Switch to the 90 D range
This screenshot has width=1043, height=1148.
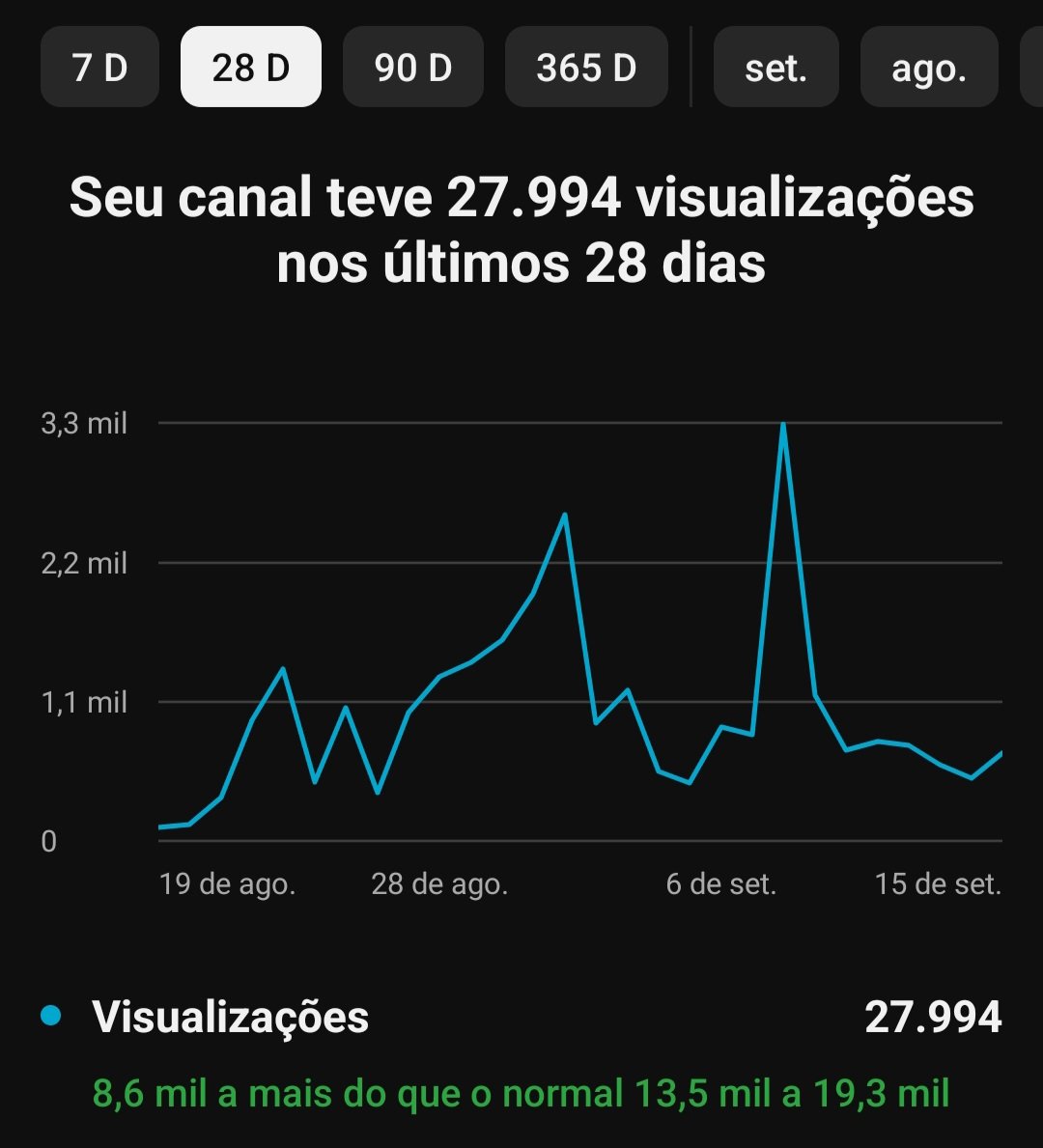pyautogui.click(x=413, y=68)
